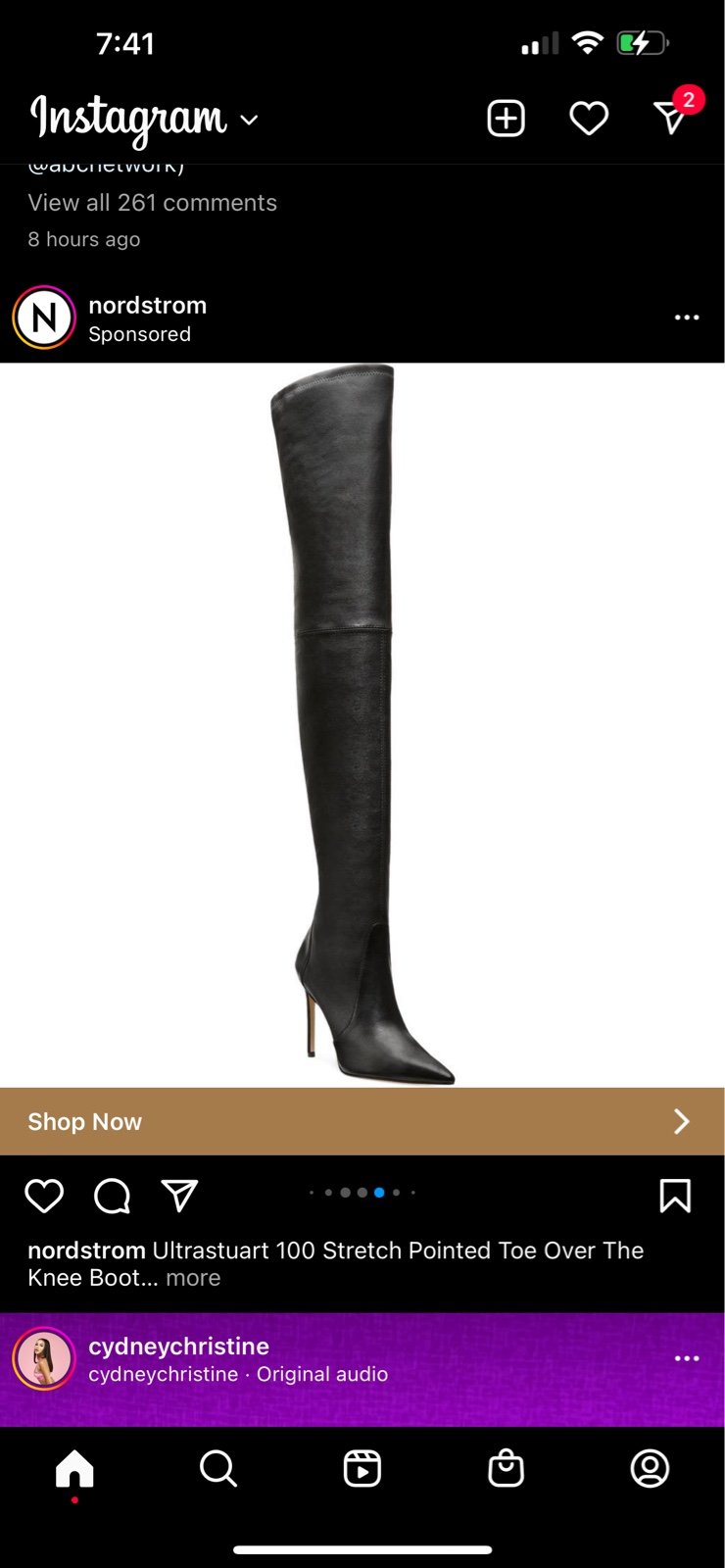Like the nordstrom boot post

pos(44,1196)
